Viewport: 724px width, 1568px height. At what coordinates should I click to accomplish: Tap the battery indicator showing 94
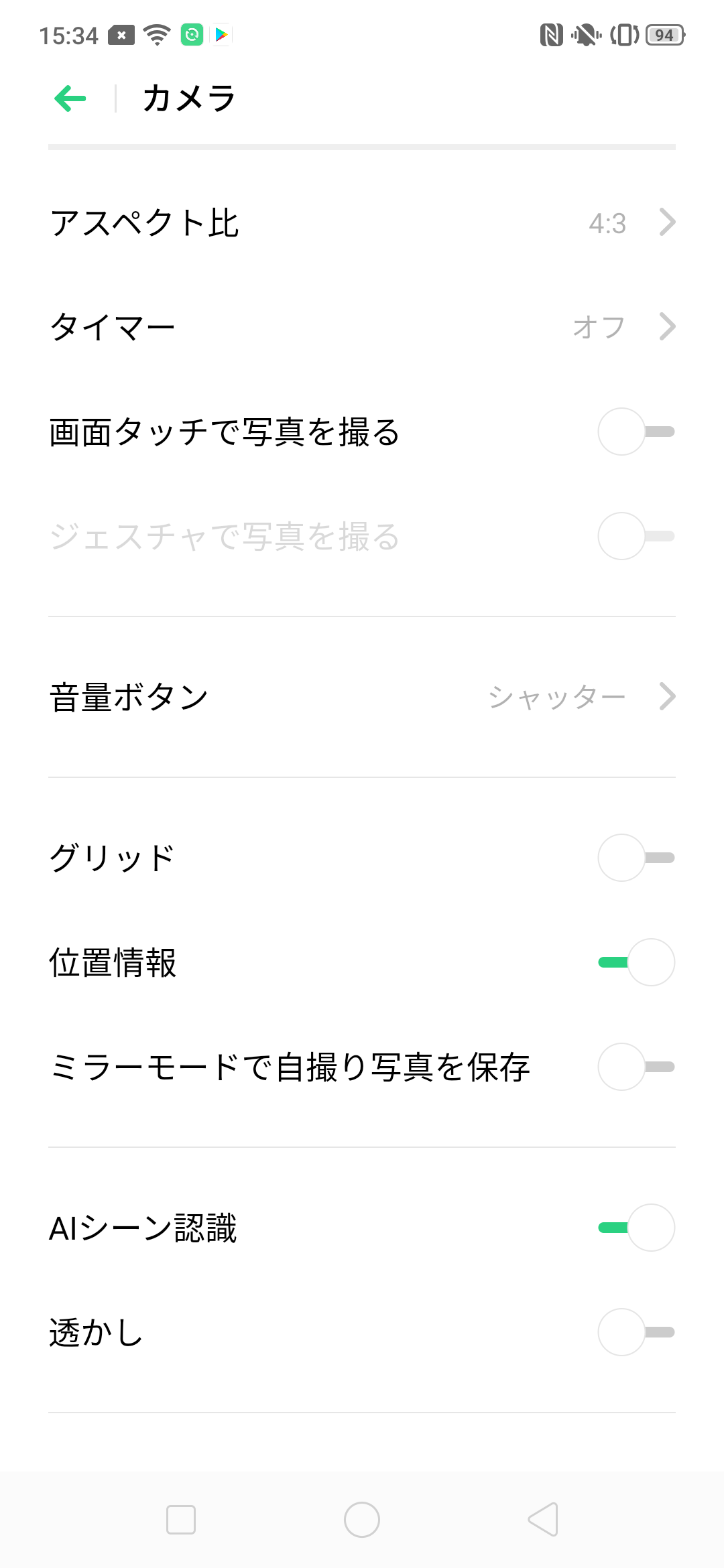662,37
